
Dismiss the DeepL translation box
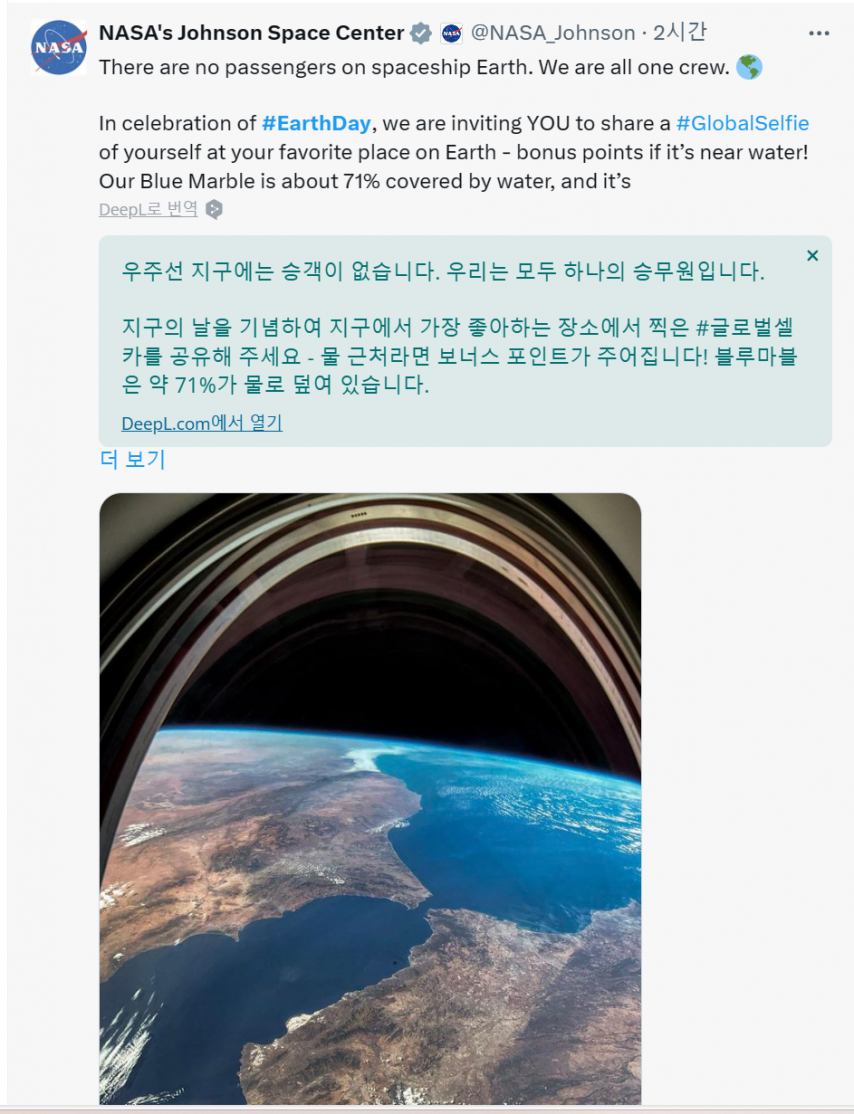812,256
